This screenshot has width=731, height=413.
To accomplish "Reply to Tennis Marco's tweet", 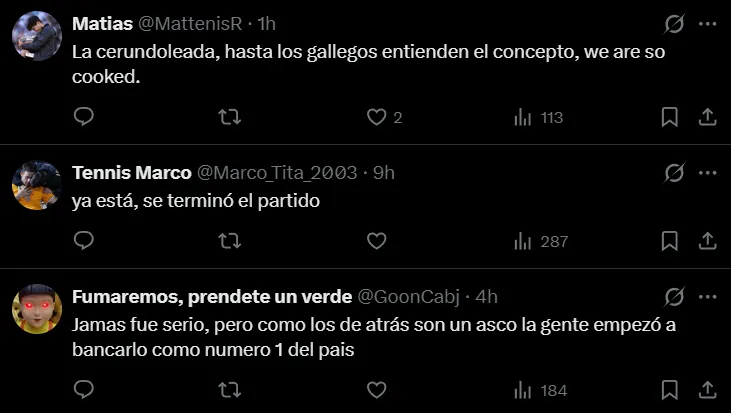I will (x=84, y=241).
